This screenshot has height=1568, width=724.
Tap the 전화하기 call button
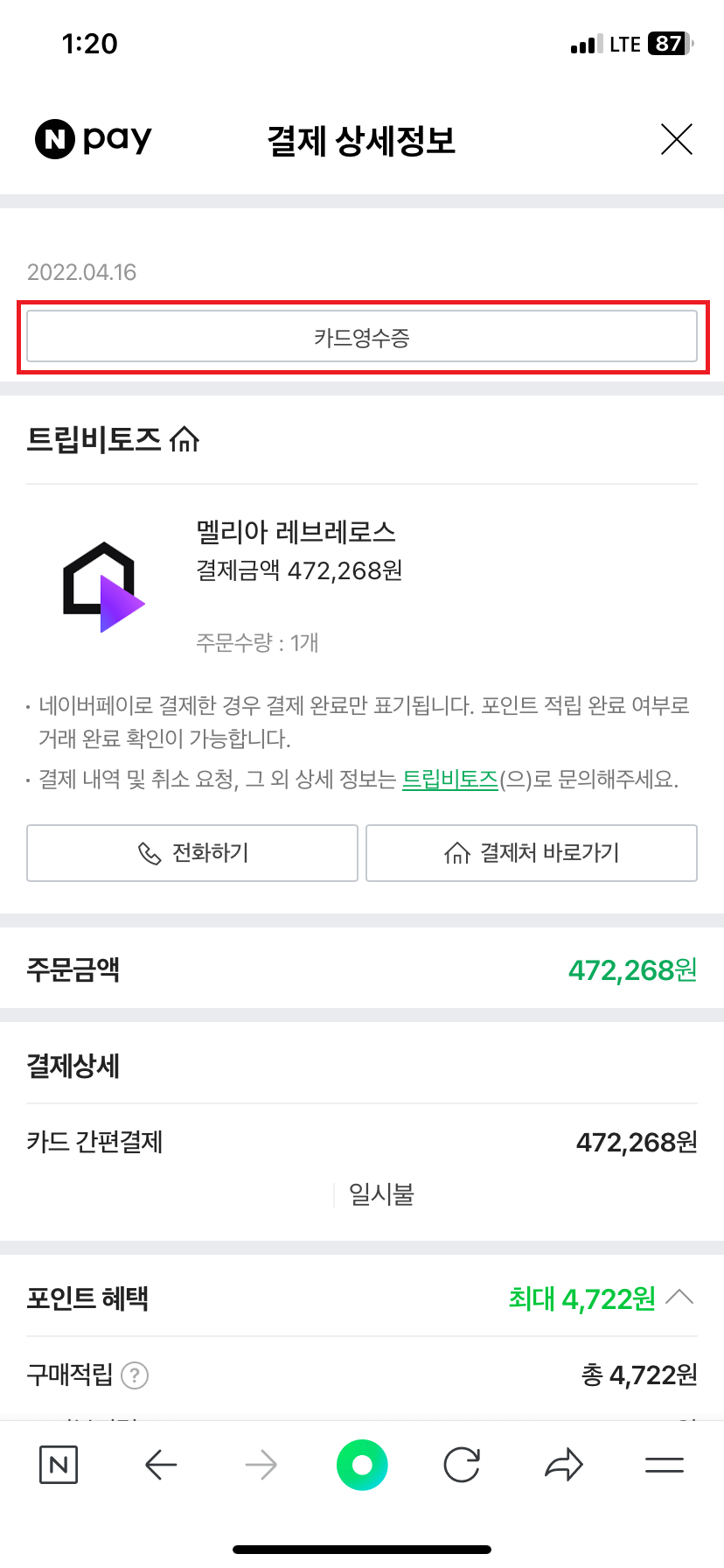[x=191, y=852]
